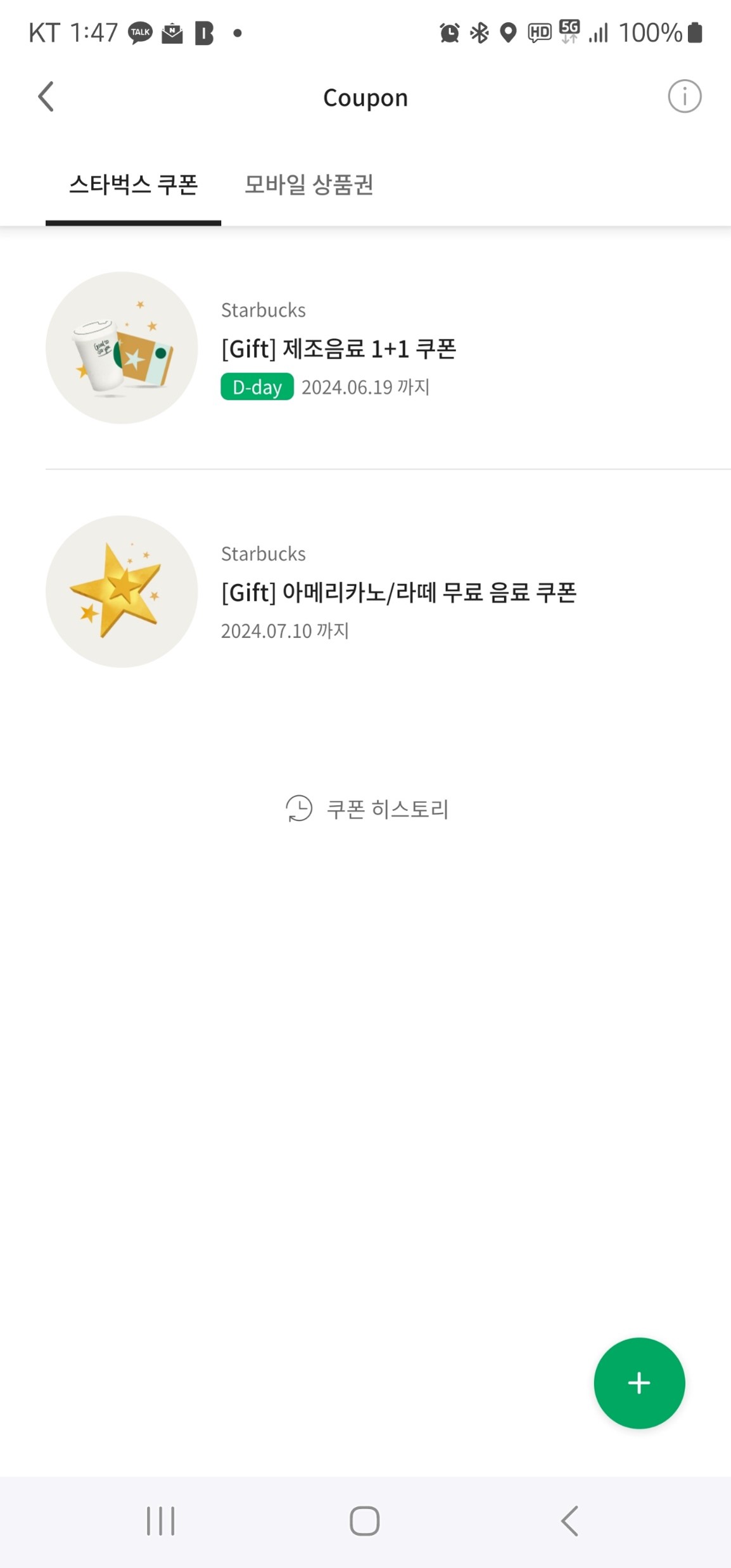731x1568 pixels.
Task: Tap the back arrow to leave Coupon screen
Action: 45,96
